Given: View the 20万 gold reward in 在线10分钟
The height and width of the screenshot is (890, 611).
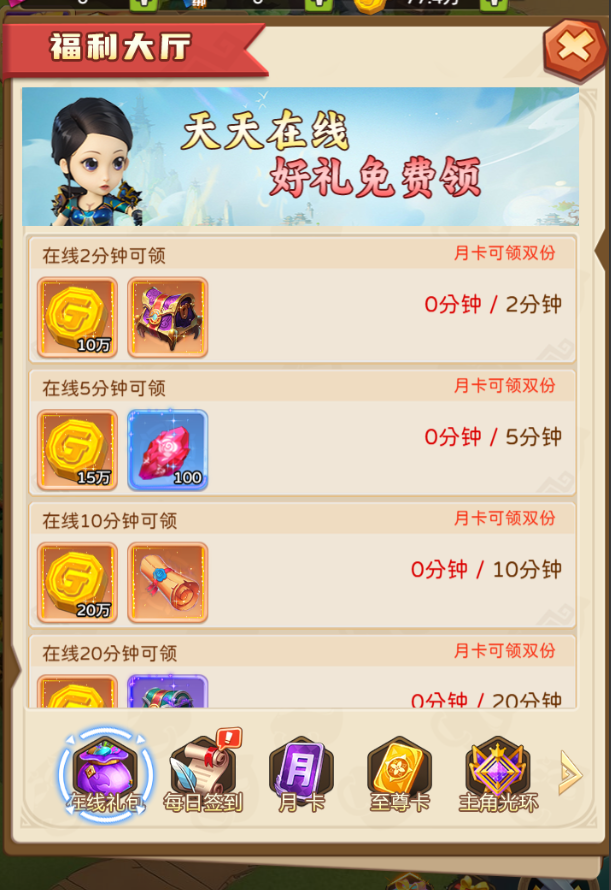Looking at the screenshot, I should (78, 582).
